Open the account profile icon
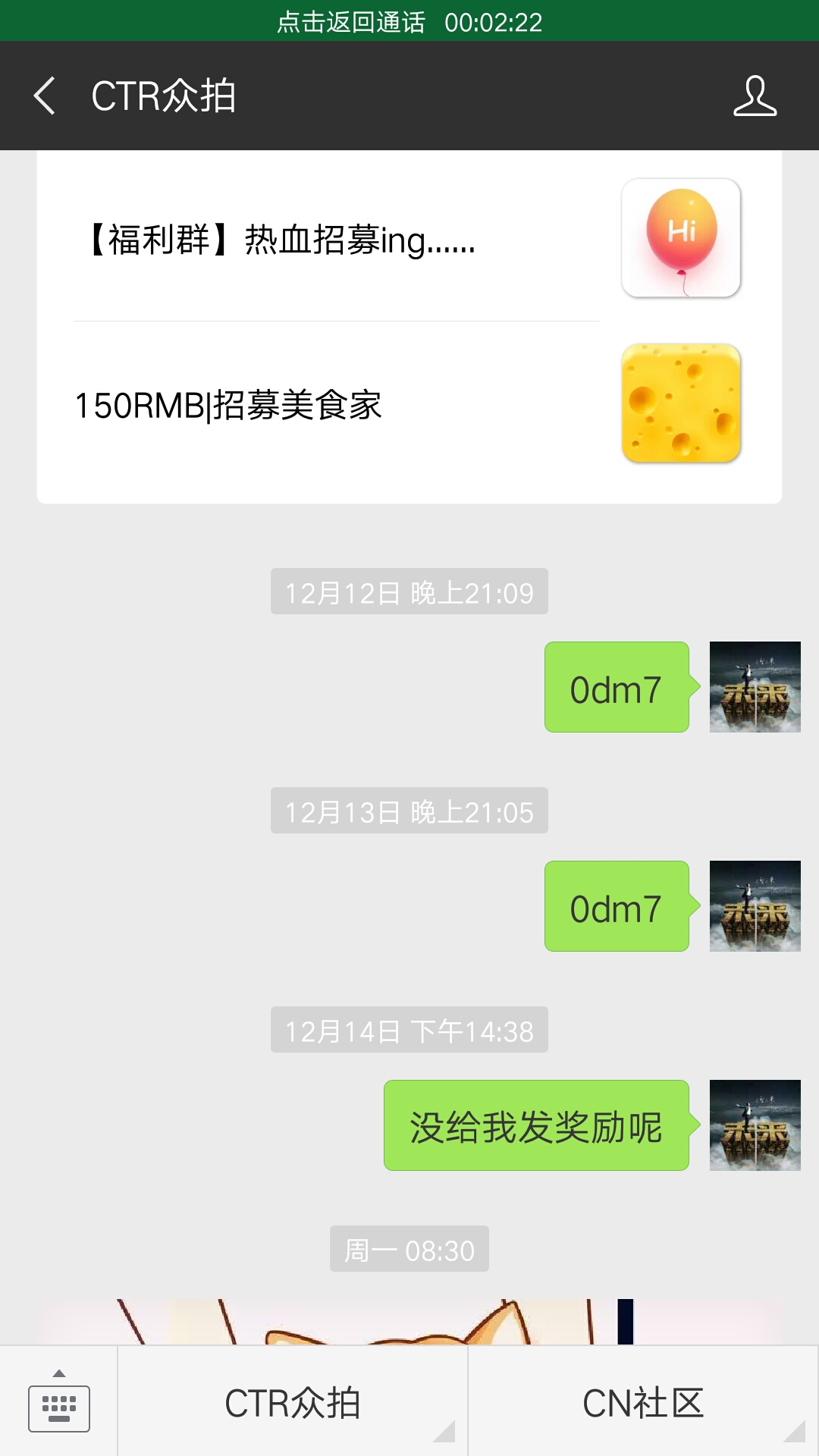The image size is (819, 1456). 755,96
